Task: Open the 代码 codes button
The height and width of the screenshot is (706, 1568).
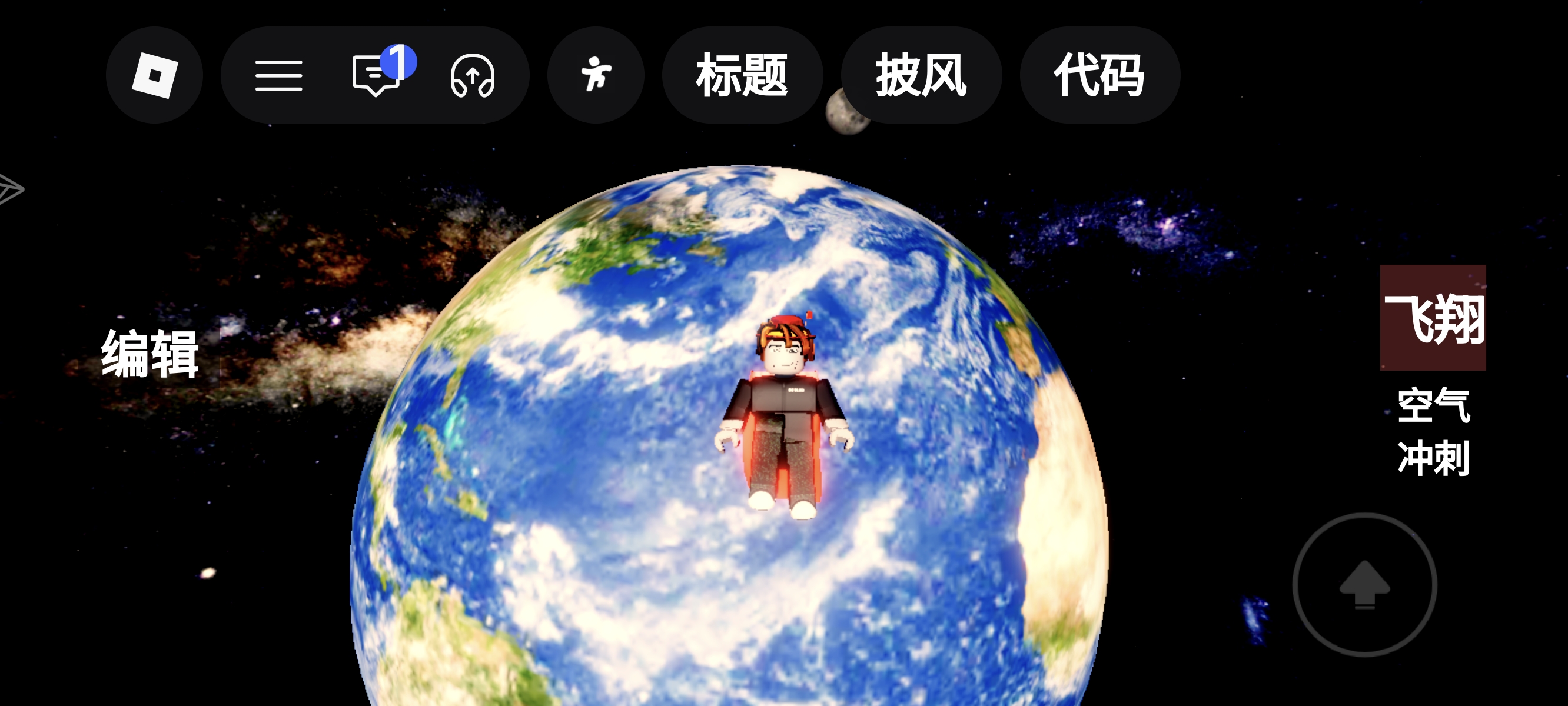Action: pos(1100,75)
